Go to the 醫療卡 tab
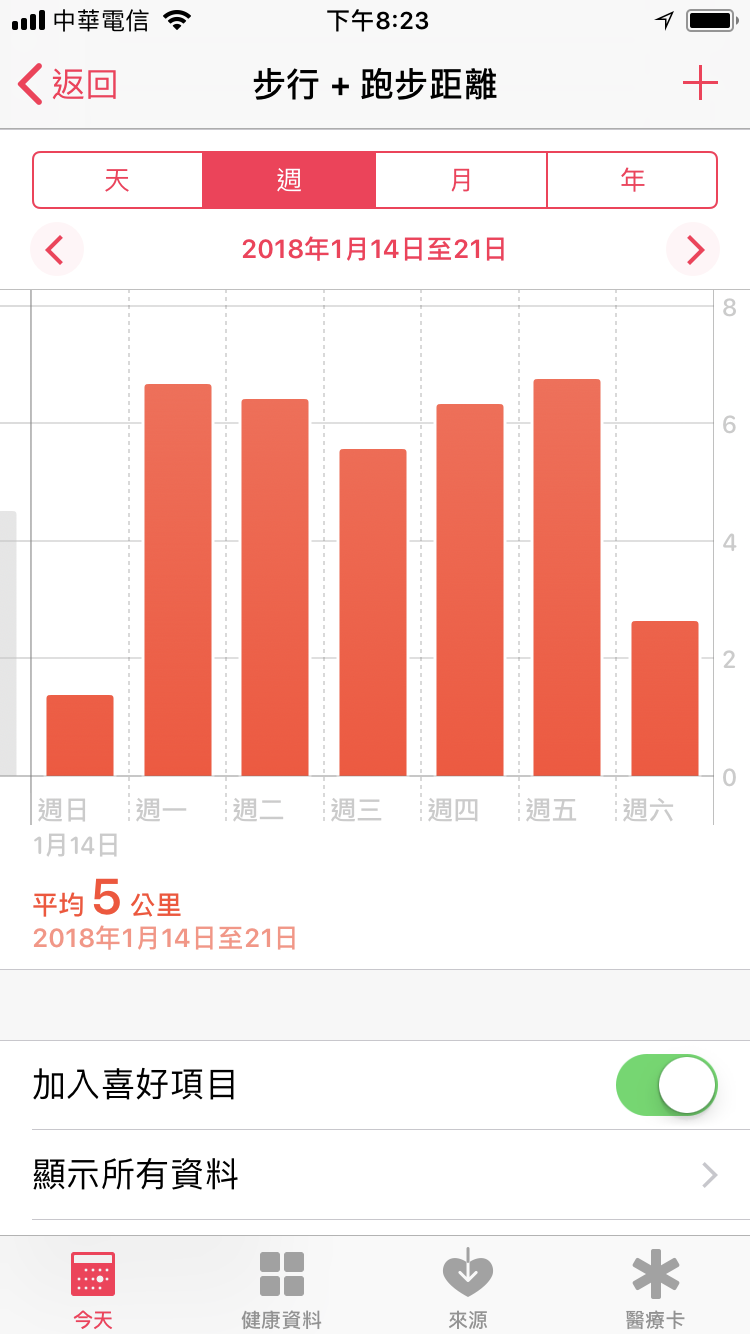The image size is (750, 1334). [655, 1289]
